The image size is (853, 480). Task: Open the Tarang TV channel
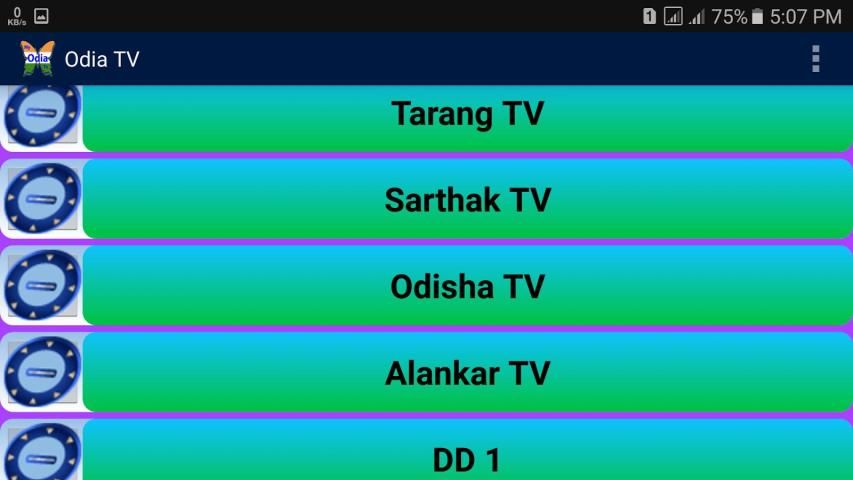coord(467,114)
